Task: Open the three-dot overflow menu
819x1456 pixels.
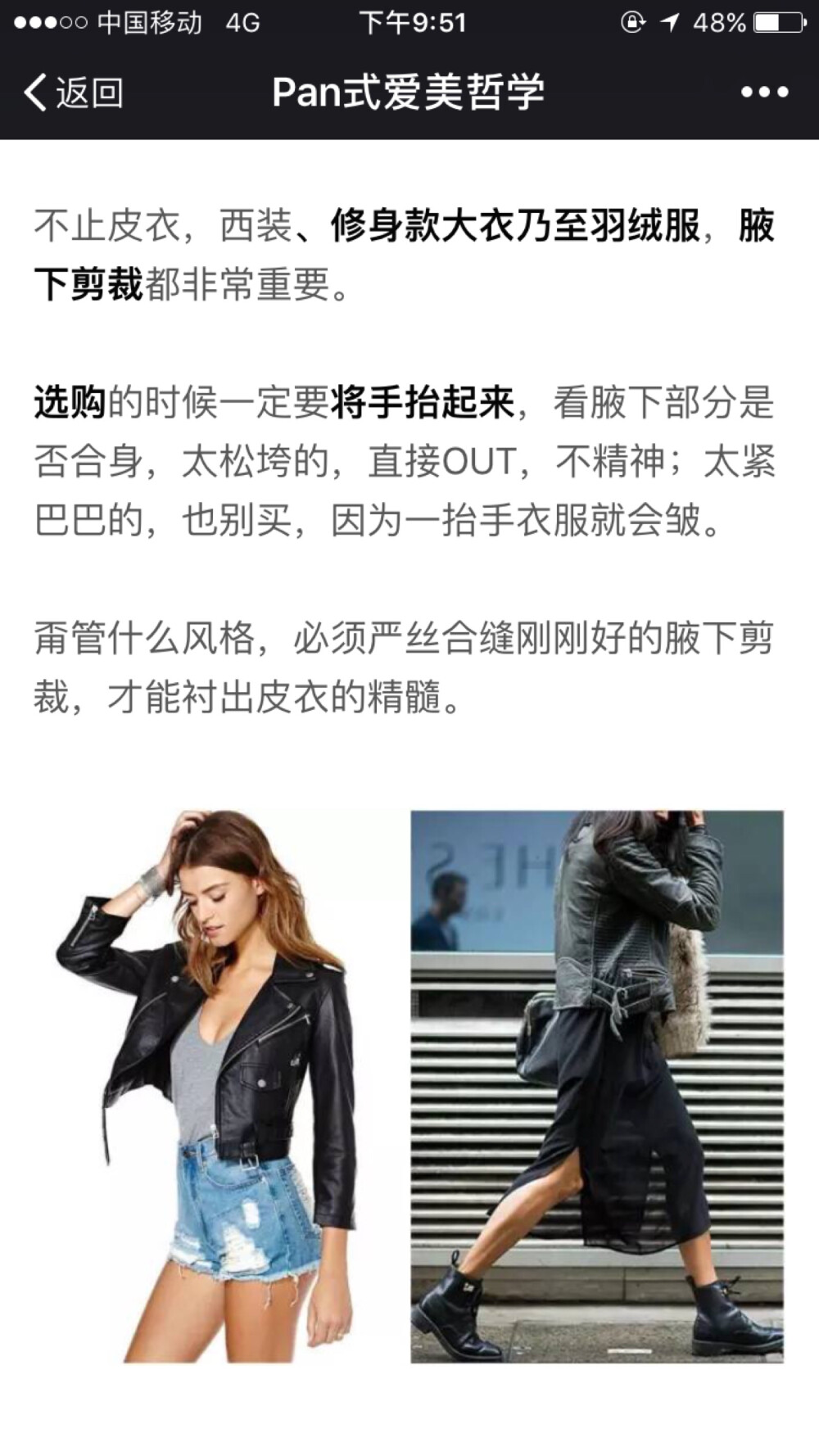Action: pos(763,93)
